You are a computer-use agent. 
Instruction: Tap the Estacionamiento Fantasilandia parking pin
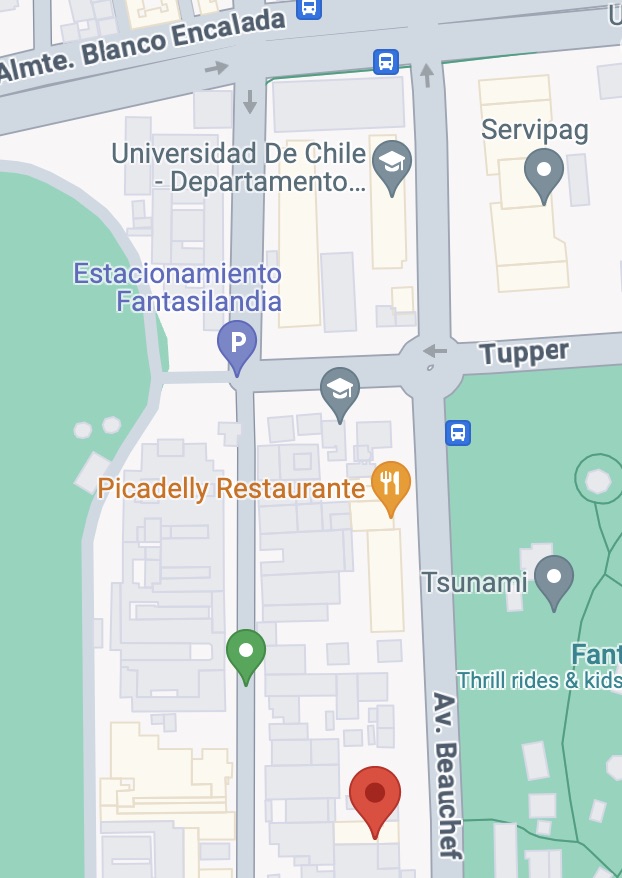[x=238, y=343]
